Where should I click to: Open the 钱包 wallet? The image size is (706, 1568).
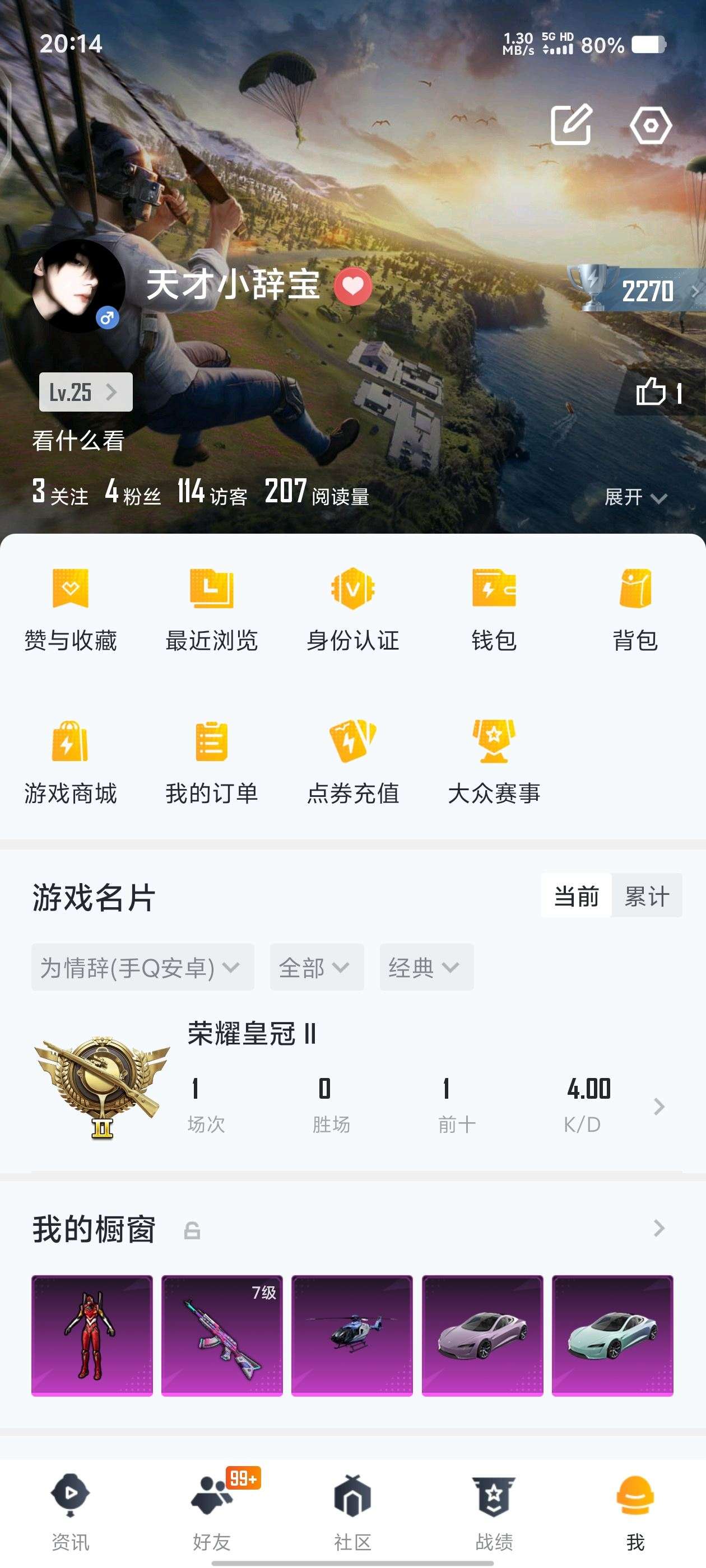point(495,609)
